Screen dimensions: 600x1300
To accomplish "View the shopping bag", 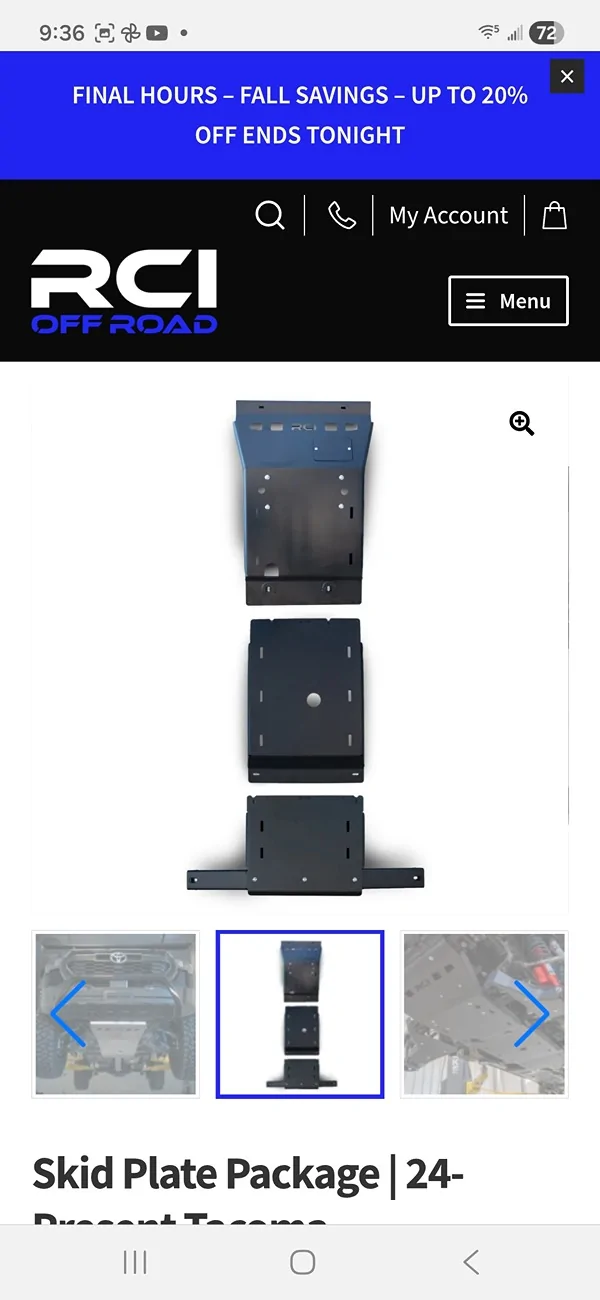I will coord(554,215).
